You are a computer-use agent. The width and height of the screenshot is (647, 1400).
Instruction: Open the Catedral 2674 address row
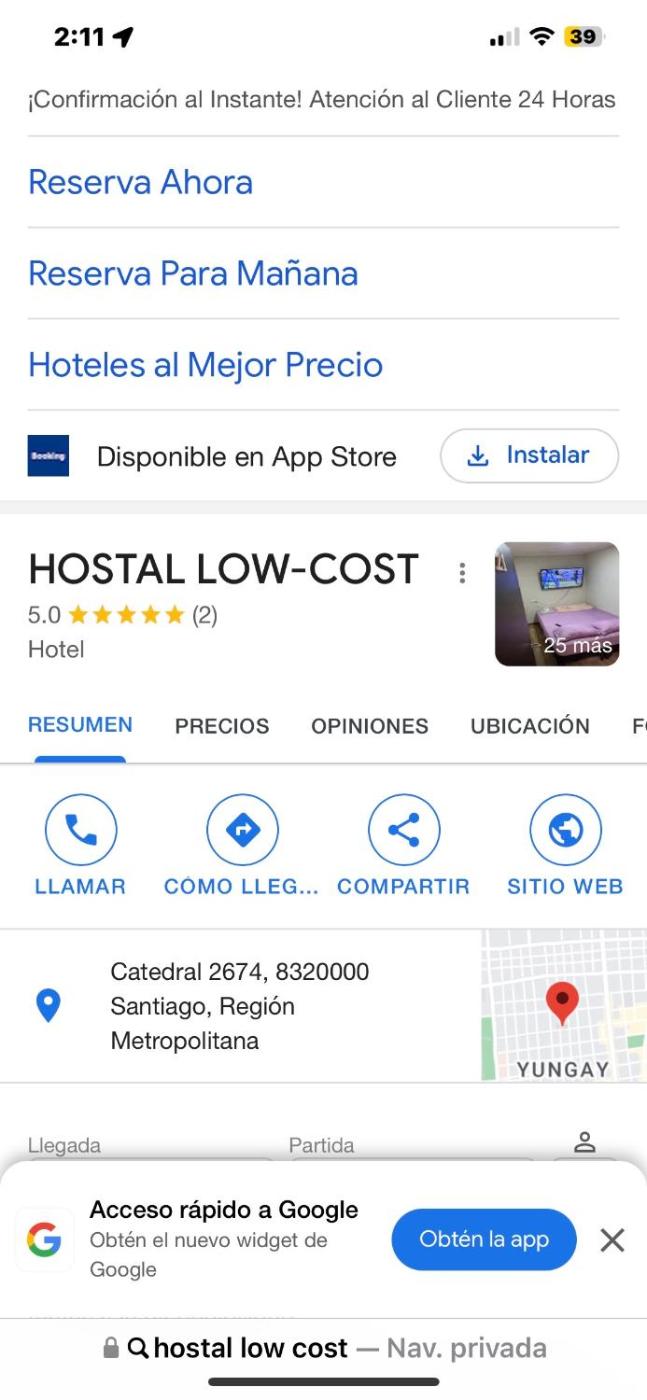point(240,1006)
